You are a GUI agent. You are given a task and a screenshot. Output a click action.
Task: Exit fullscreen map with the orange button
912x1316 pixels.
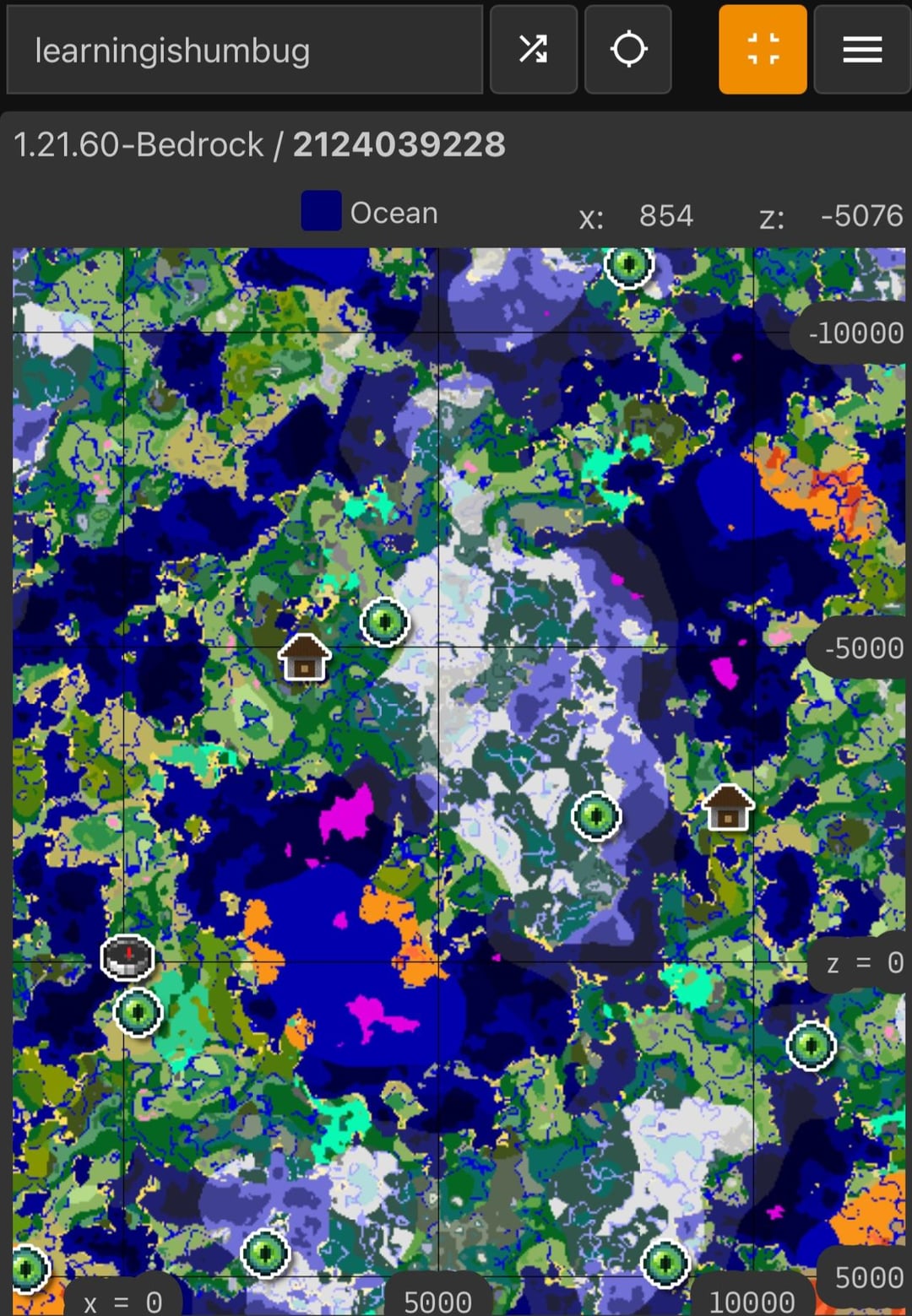(x=763, y=50)
